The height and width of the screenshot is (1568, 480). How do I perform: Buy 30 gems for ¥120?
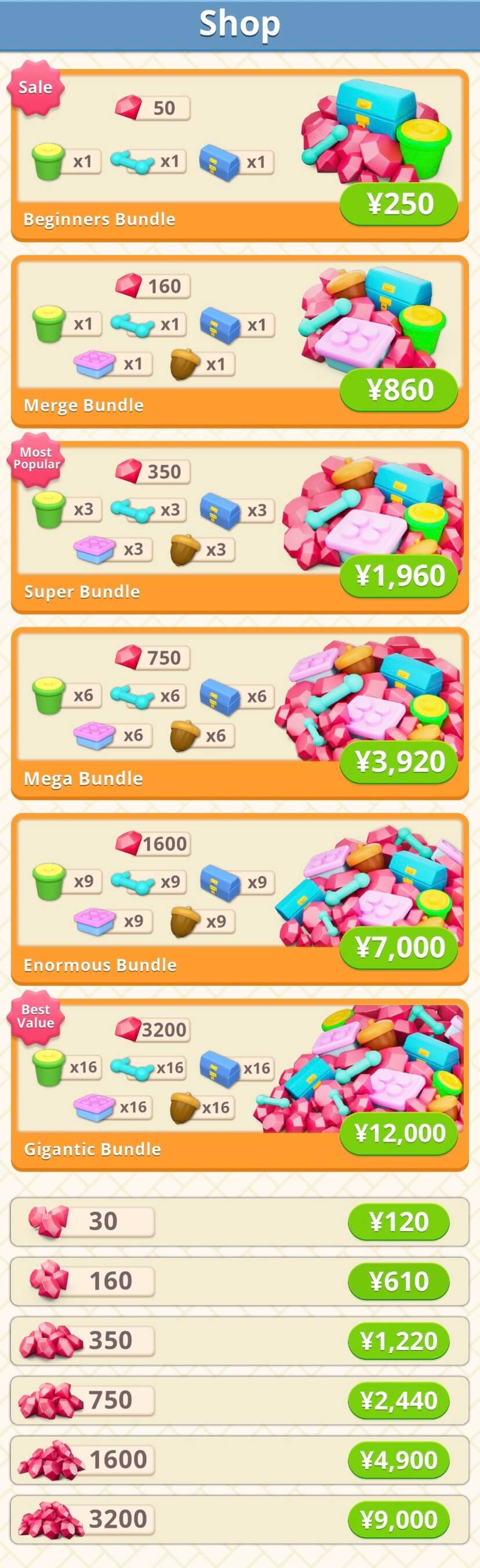click(398, 1222)
